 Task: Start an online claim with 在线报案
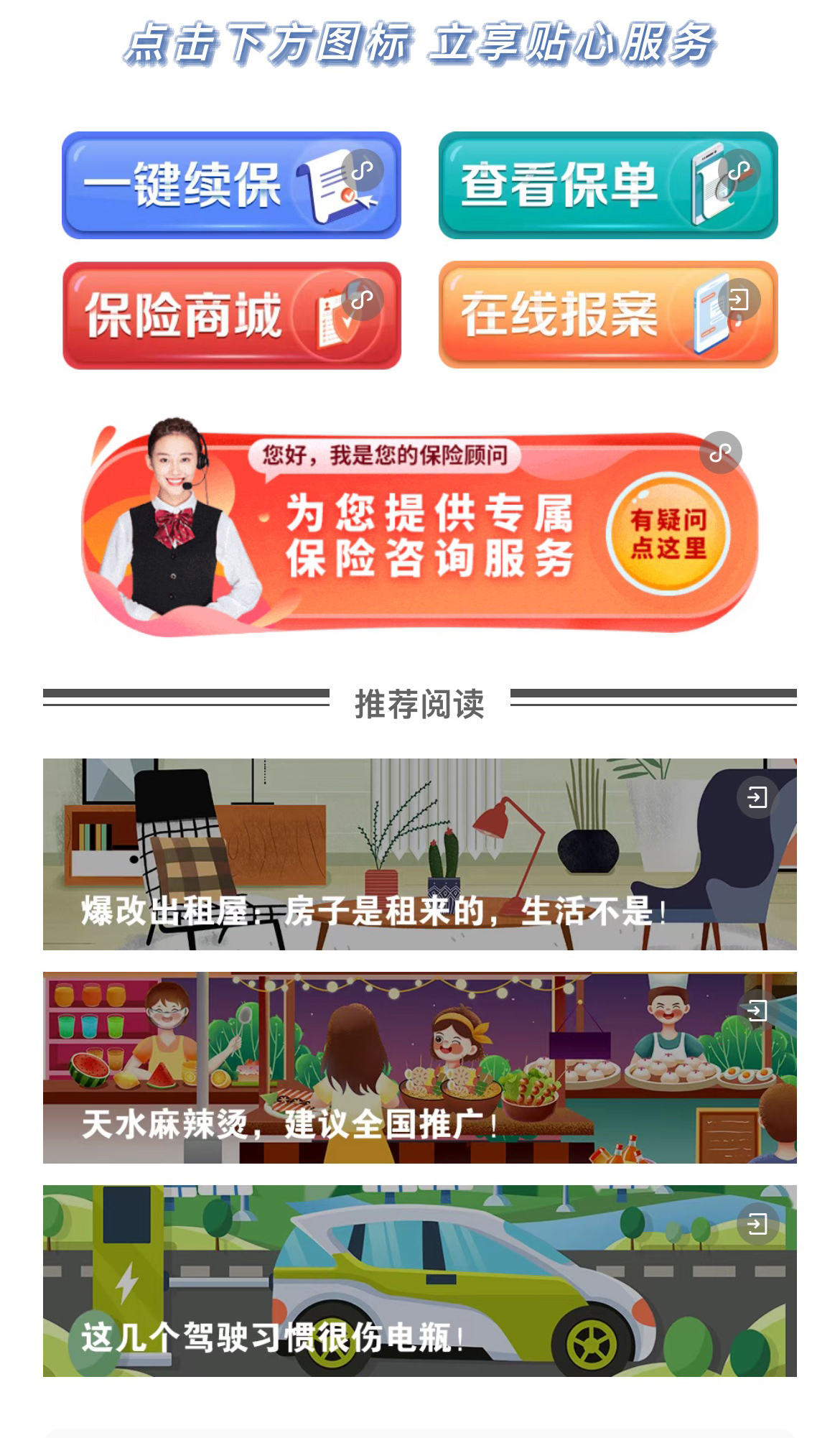point(607,315)
